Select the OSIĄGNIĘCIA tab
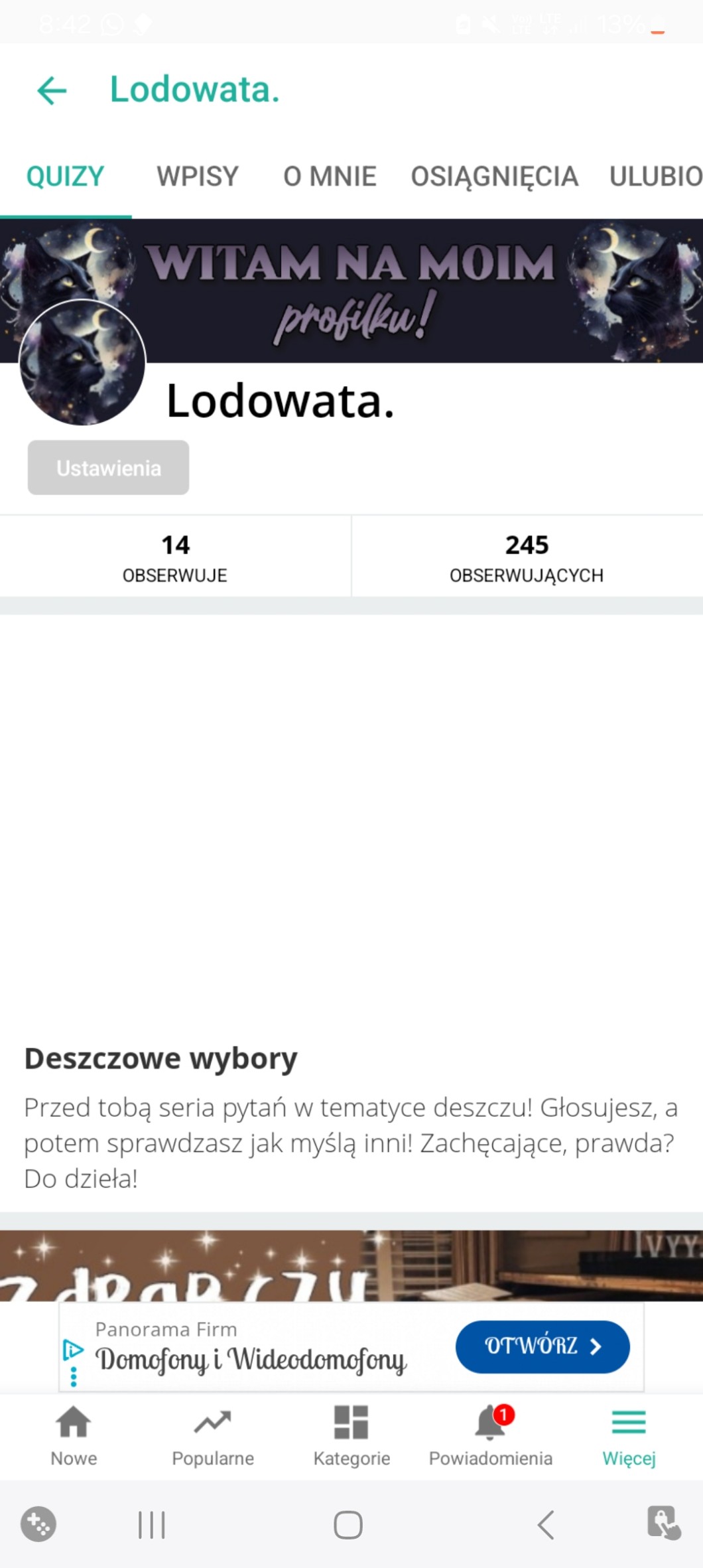This screenshot has height=1568, width=703. [x=494, y=177]
